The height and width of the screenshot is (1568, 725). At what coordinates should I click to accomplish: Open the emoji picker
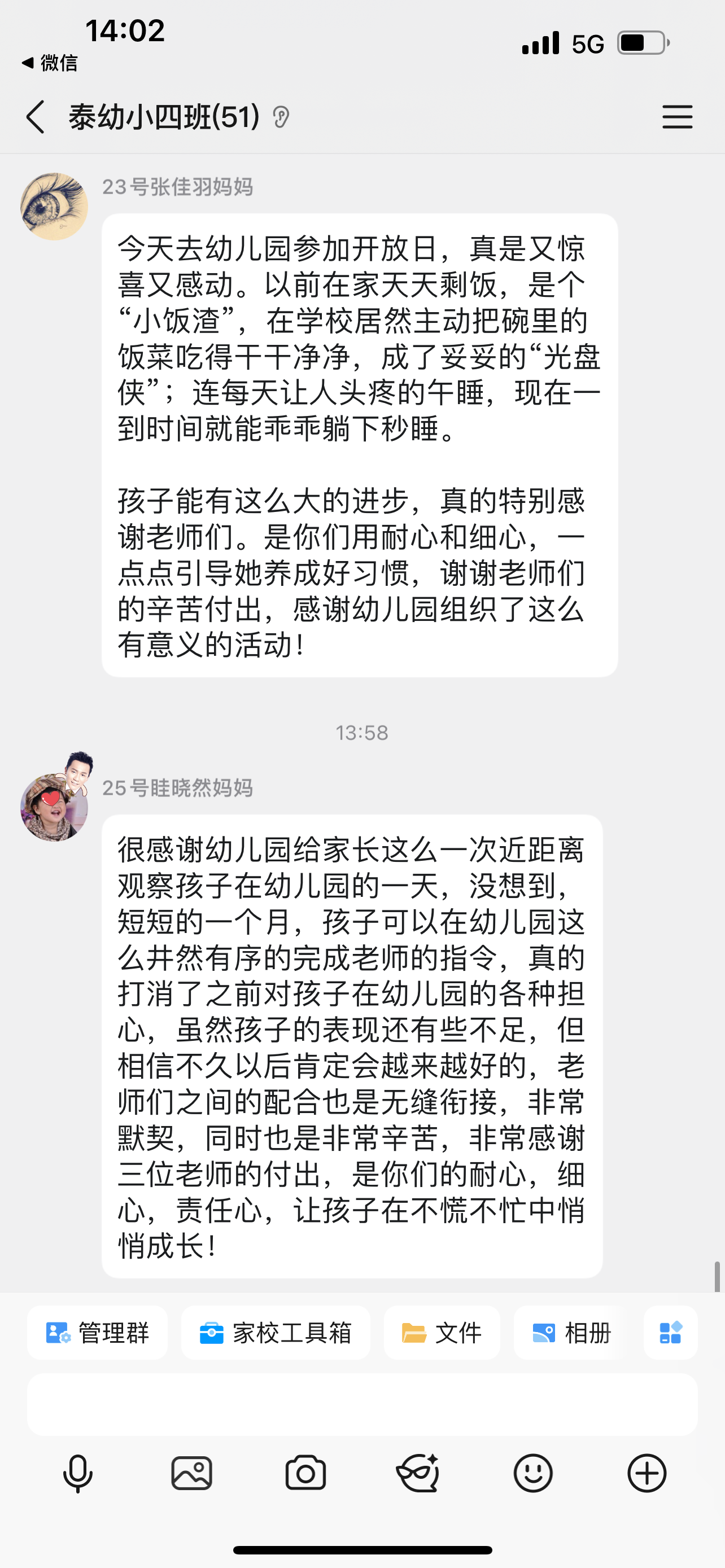pos(532,1474)
